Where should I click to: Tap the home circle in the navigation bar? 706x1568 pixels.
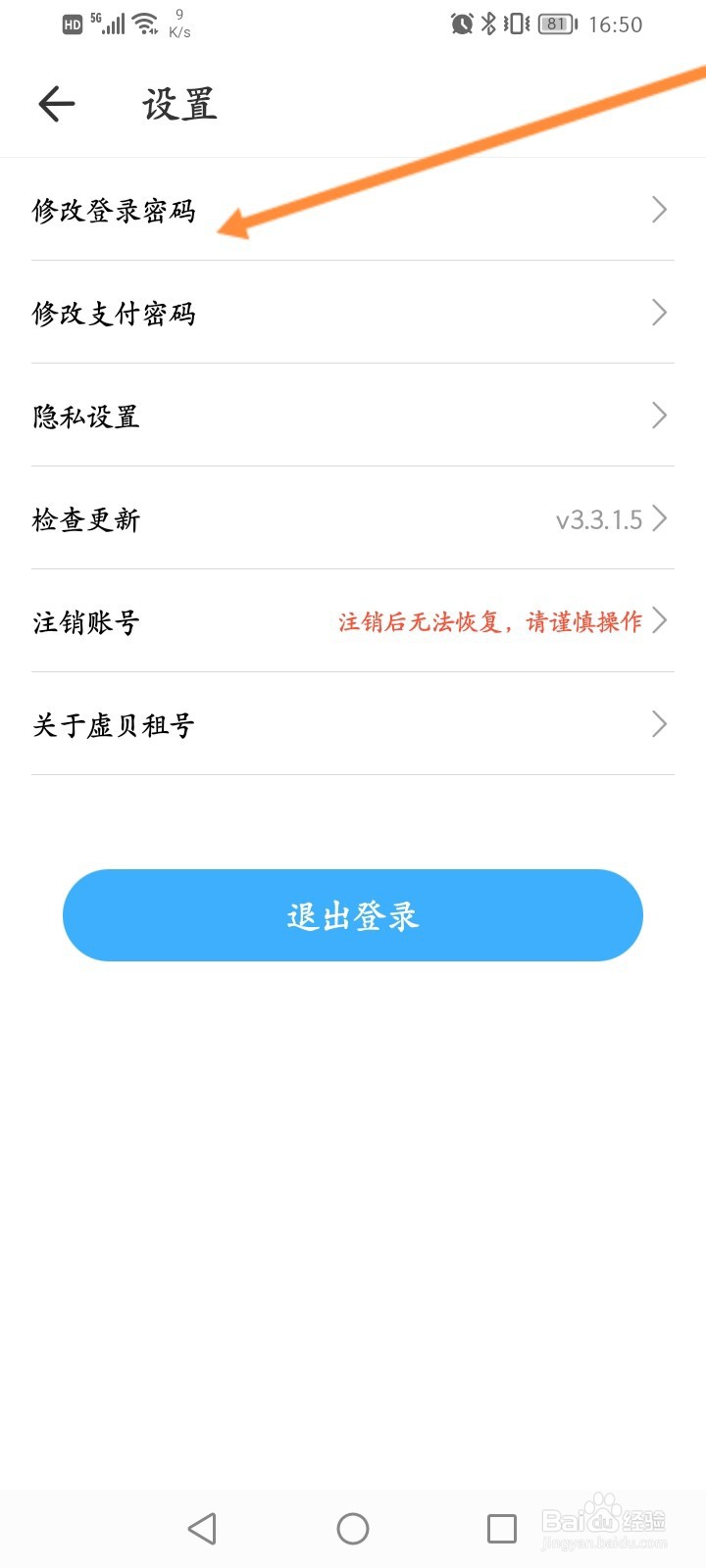[x=352, y=1527]
